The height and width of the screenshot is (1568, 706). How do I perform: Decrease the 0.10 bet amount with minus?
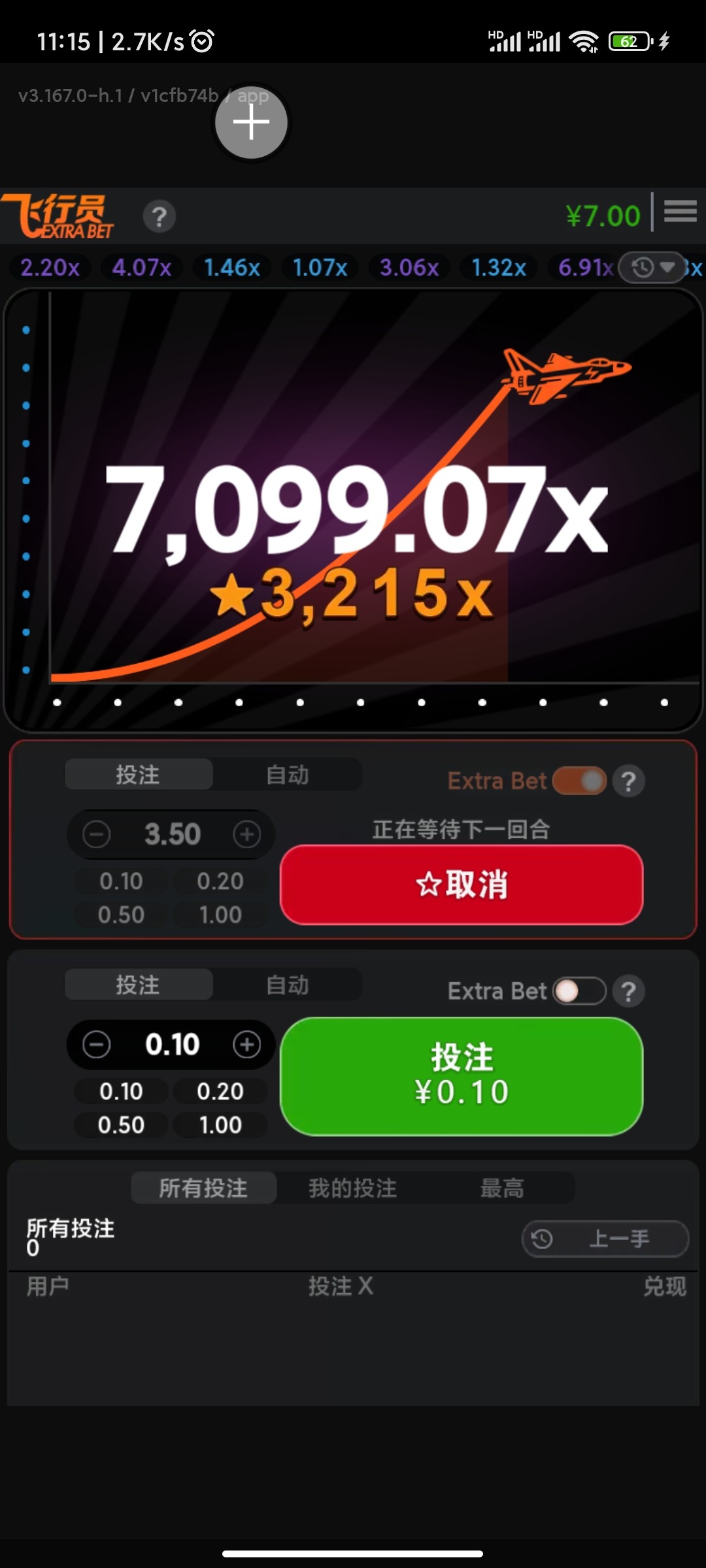pos(97,1045)
